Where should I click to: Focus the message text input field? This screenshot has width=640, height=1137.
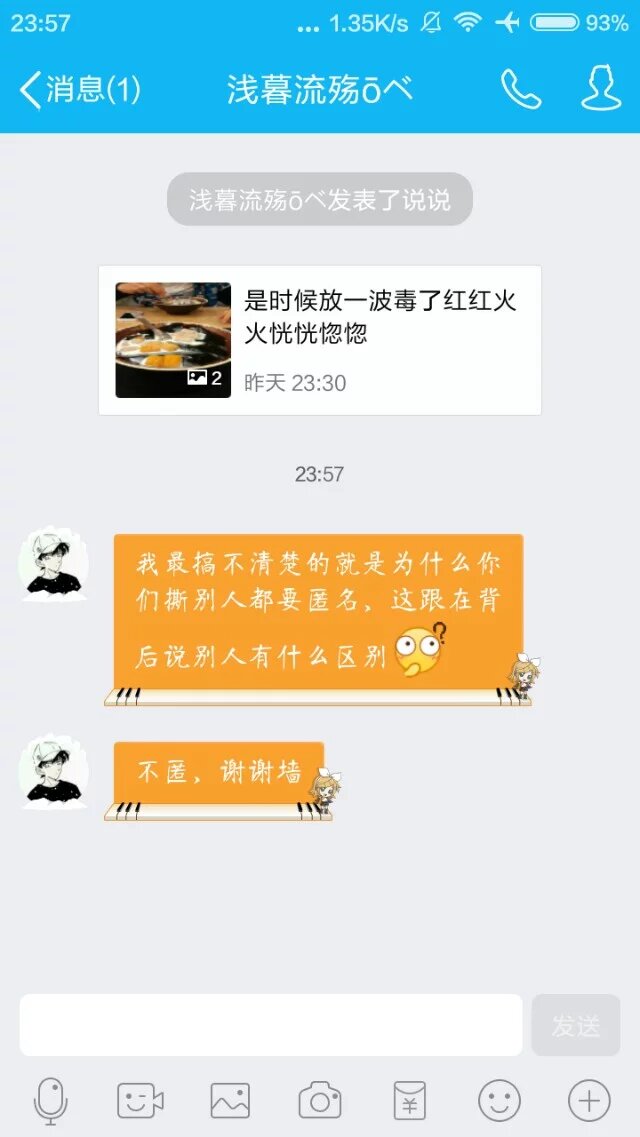click(271, 1025)
